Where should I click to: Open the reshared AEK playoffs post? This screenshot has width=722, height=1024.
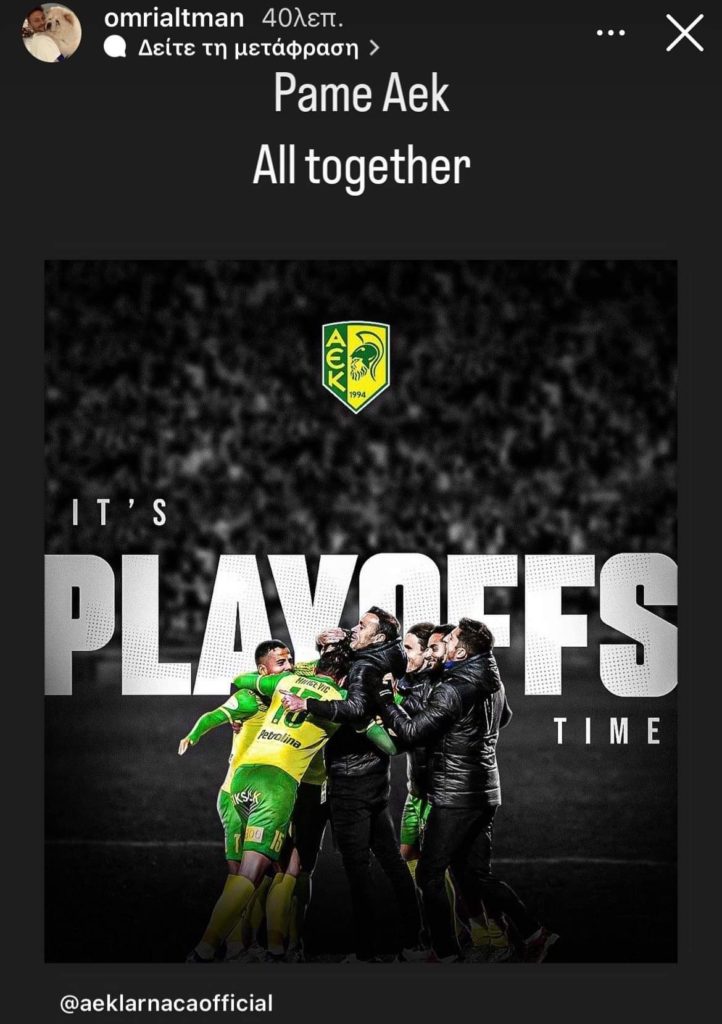click(x=360, y=610)
